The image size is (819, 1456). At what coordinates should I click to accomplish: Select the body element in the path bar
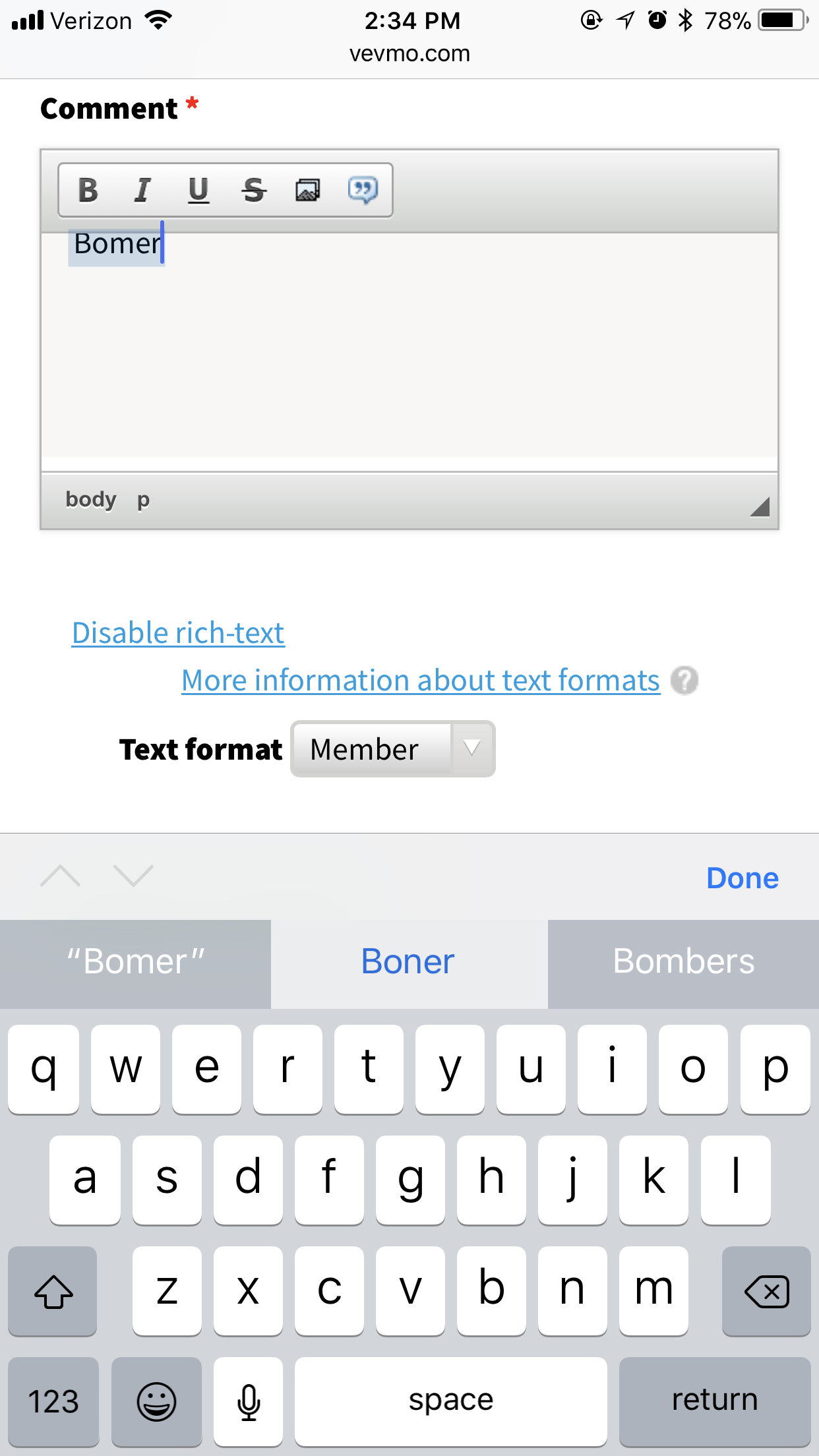[91, 500]
